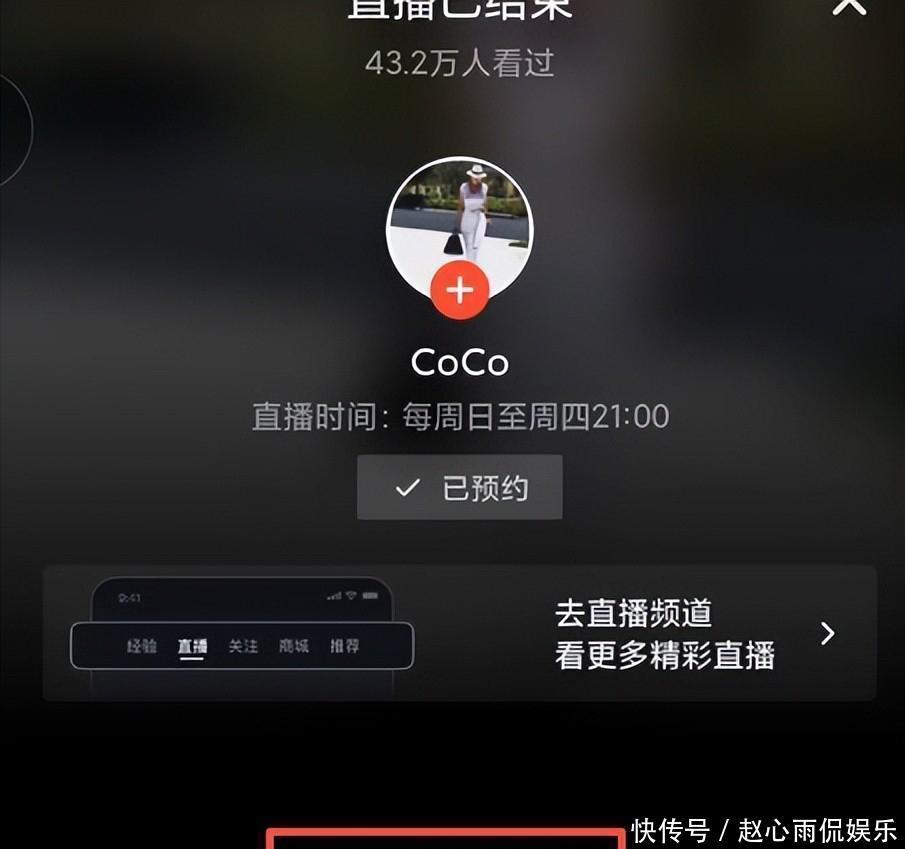905x849 pixels.
Task: Tap the 已预约 reservation button
Action: click(460, 488)
